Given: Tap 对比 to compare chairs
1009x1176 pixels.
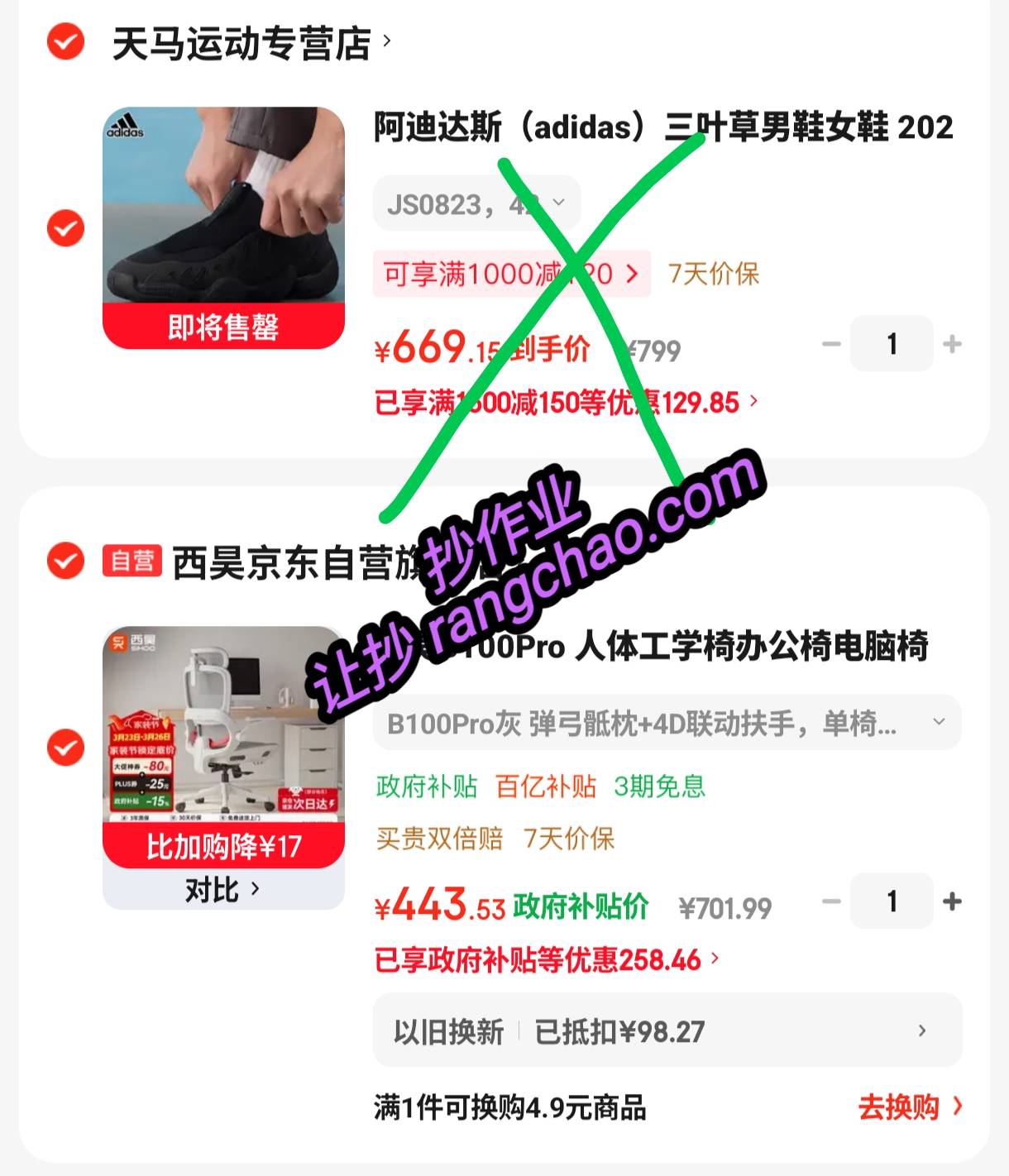Looking at the screenshot, I should tap(222, 890).
